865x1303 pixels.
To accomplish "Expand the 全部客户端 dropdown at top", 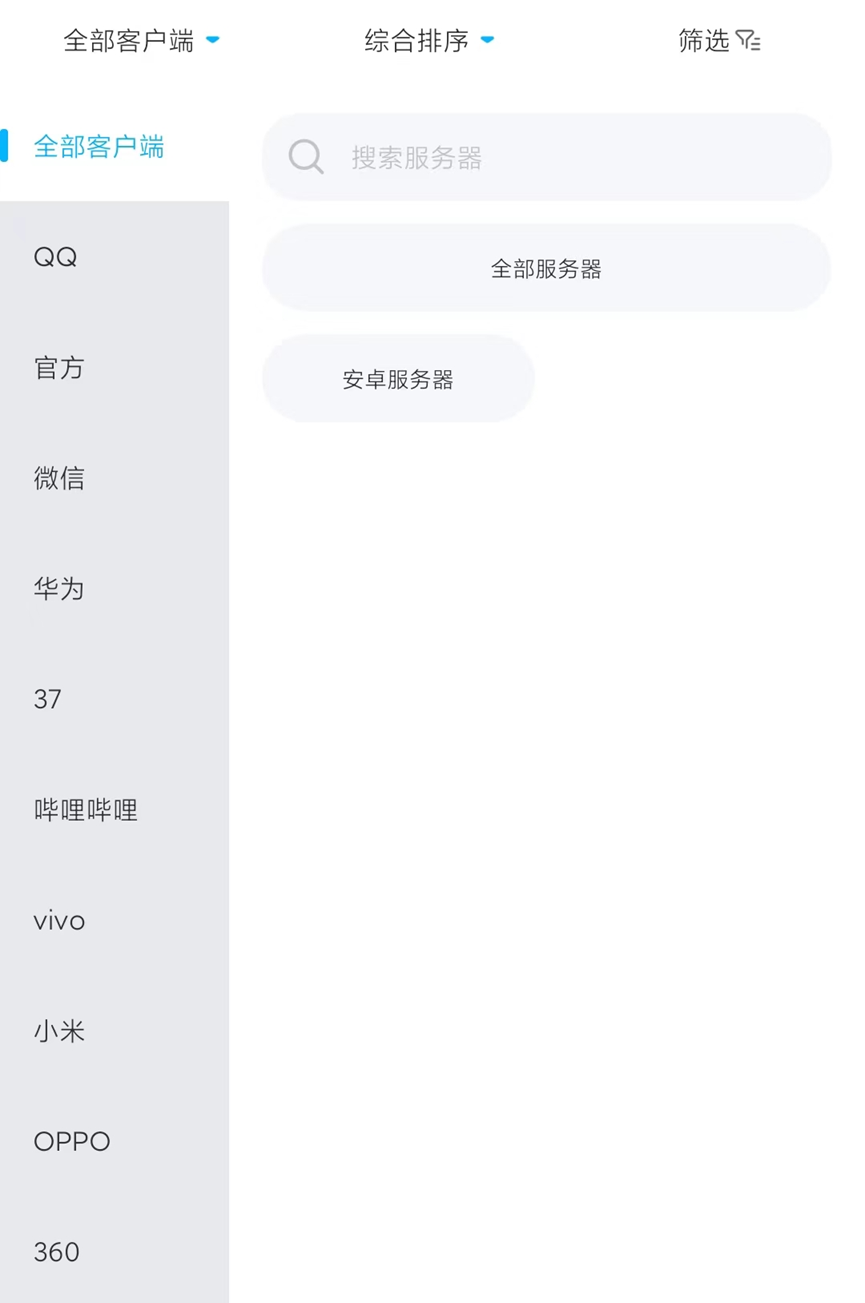I will (x=141, y=41).
